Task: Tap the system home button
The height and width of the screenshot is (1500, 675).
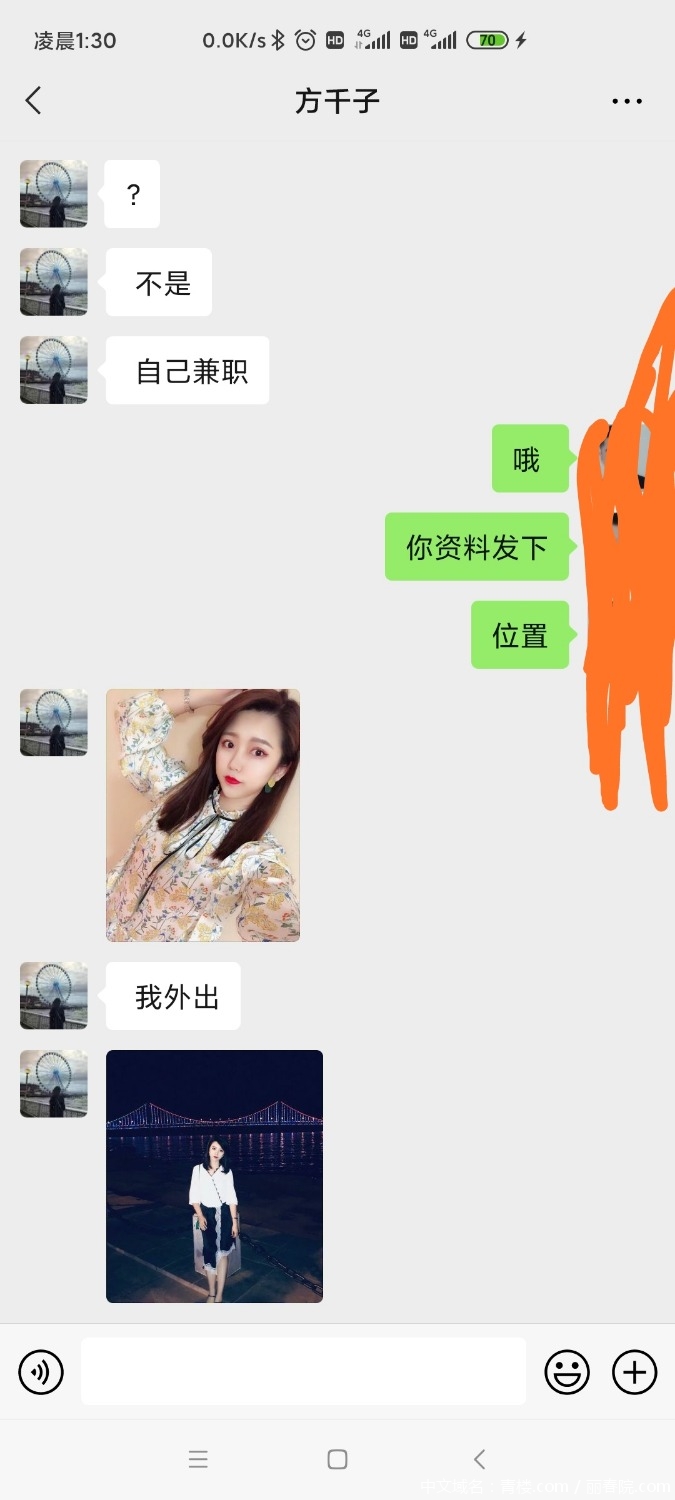Action: point(337,1459)
